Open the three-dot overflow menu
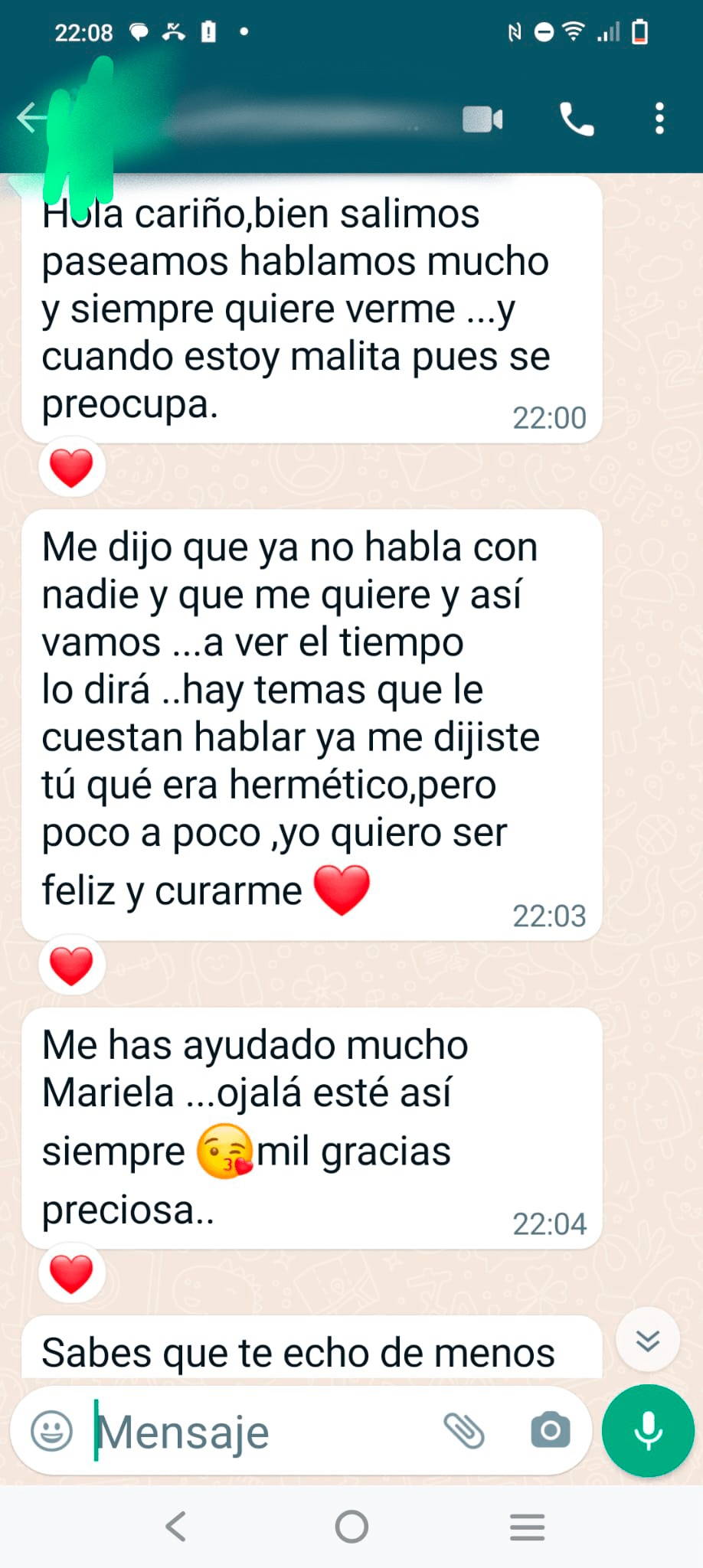 [x=659, y=119]
